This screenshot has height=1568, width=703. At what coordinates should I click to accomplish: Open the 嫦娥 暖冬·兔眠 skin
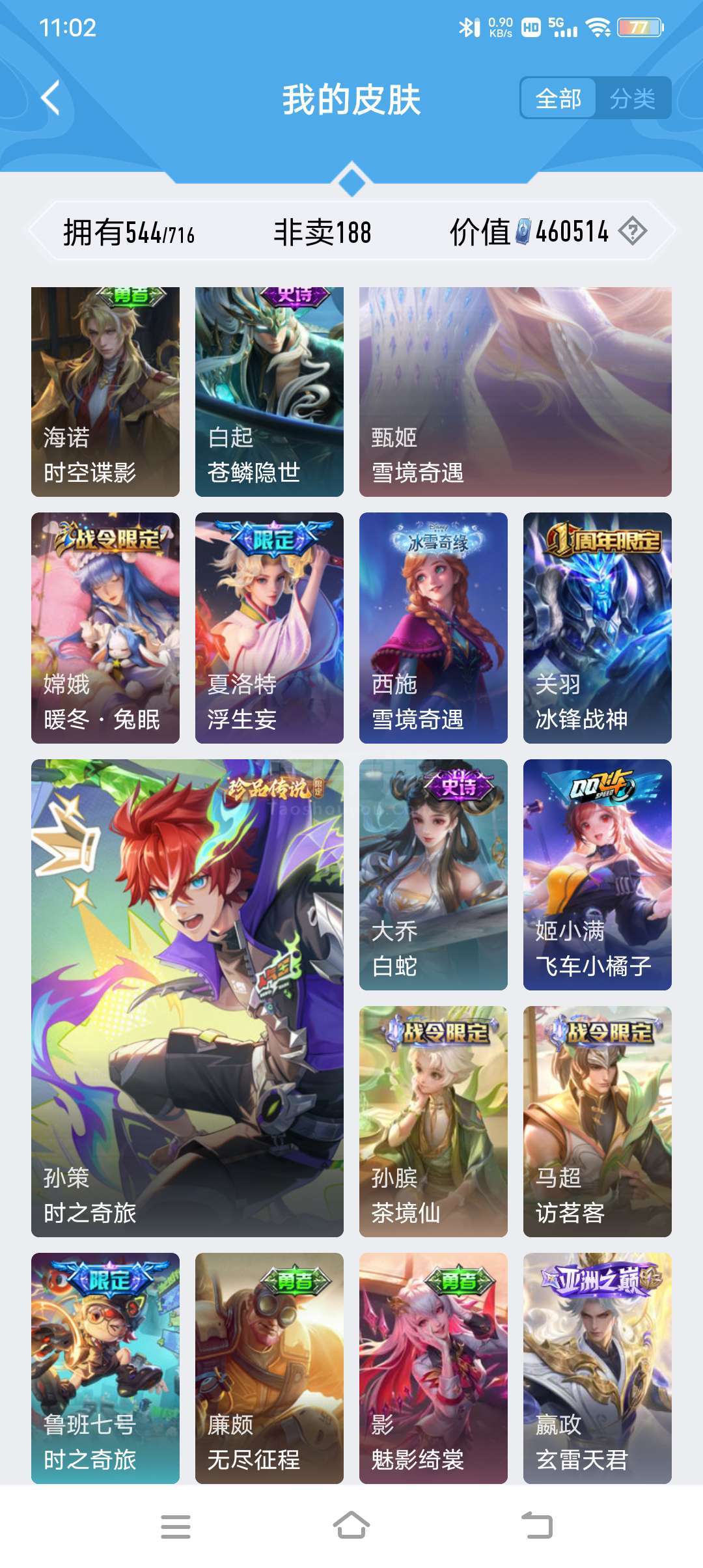point(105,628)
